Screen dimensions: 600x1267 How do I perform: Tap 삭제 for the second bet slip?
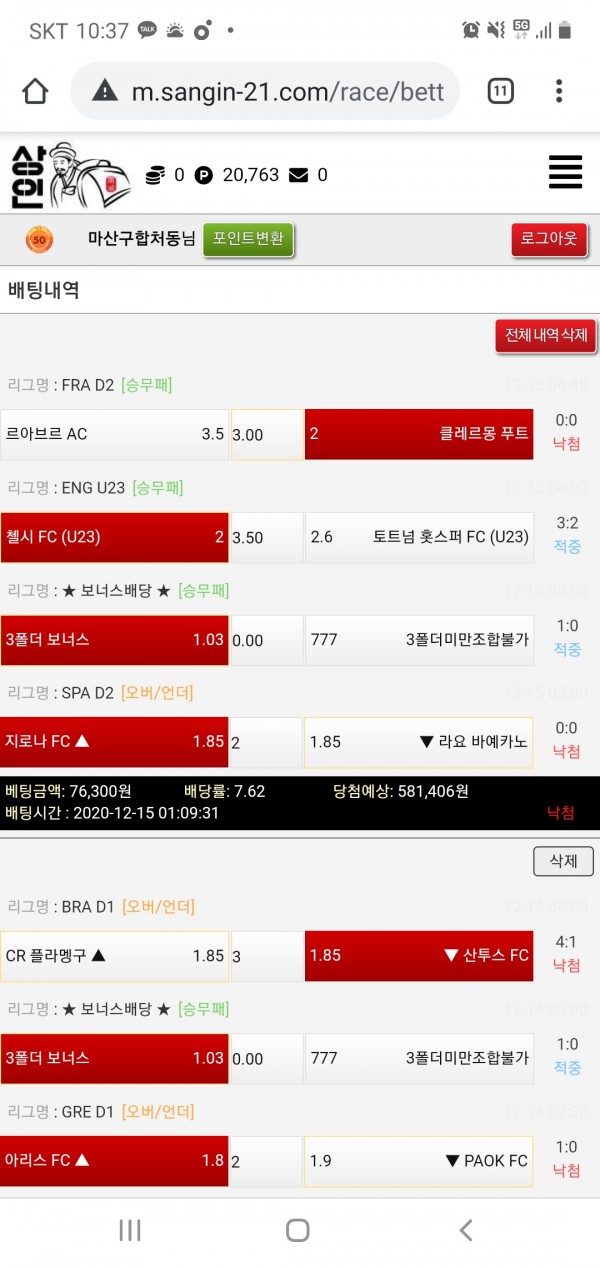coord(563,861)
